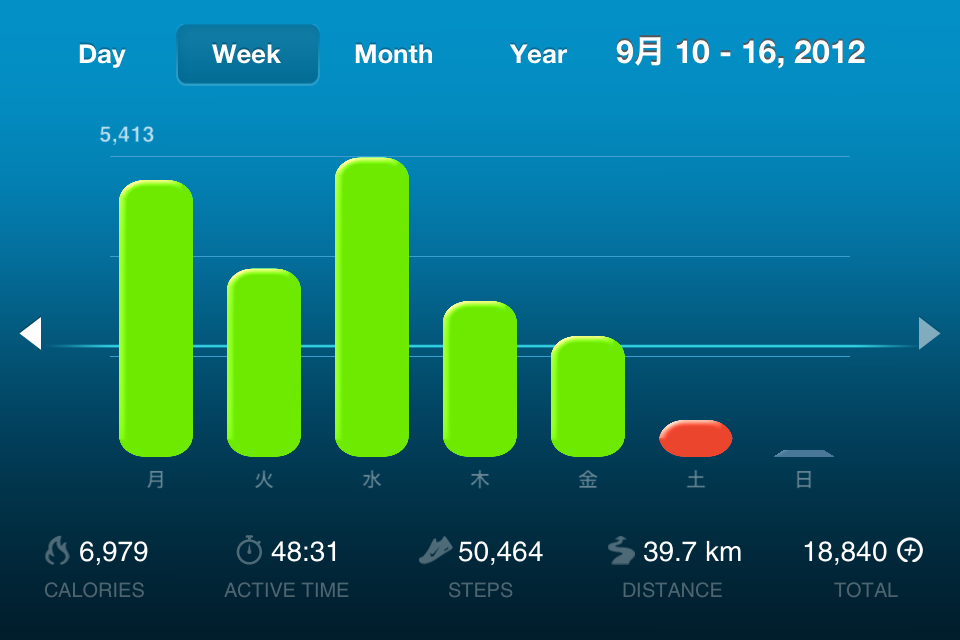Select the 火 (Tuesday) bar
The width and height of the screenshot is (960, 640).
click(x=264, y=362)
